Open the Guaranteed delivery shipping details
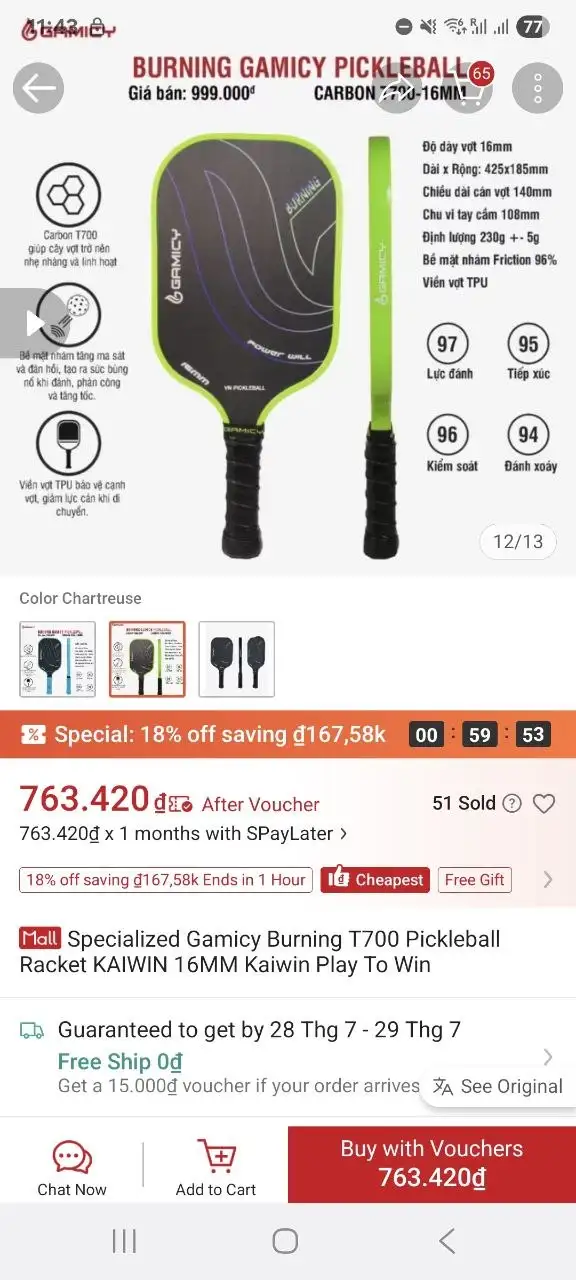This screenshot has width=576, height=1280. (x=288, y=1057)
